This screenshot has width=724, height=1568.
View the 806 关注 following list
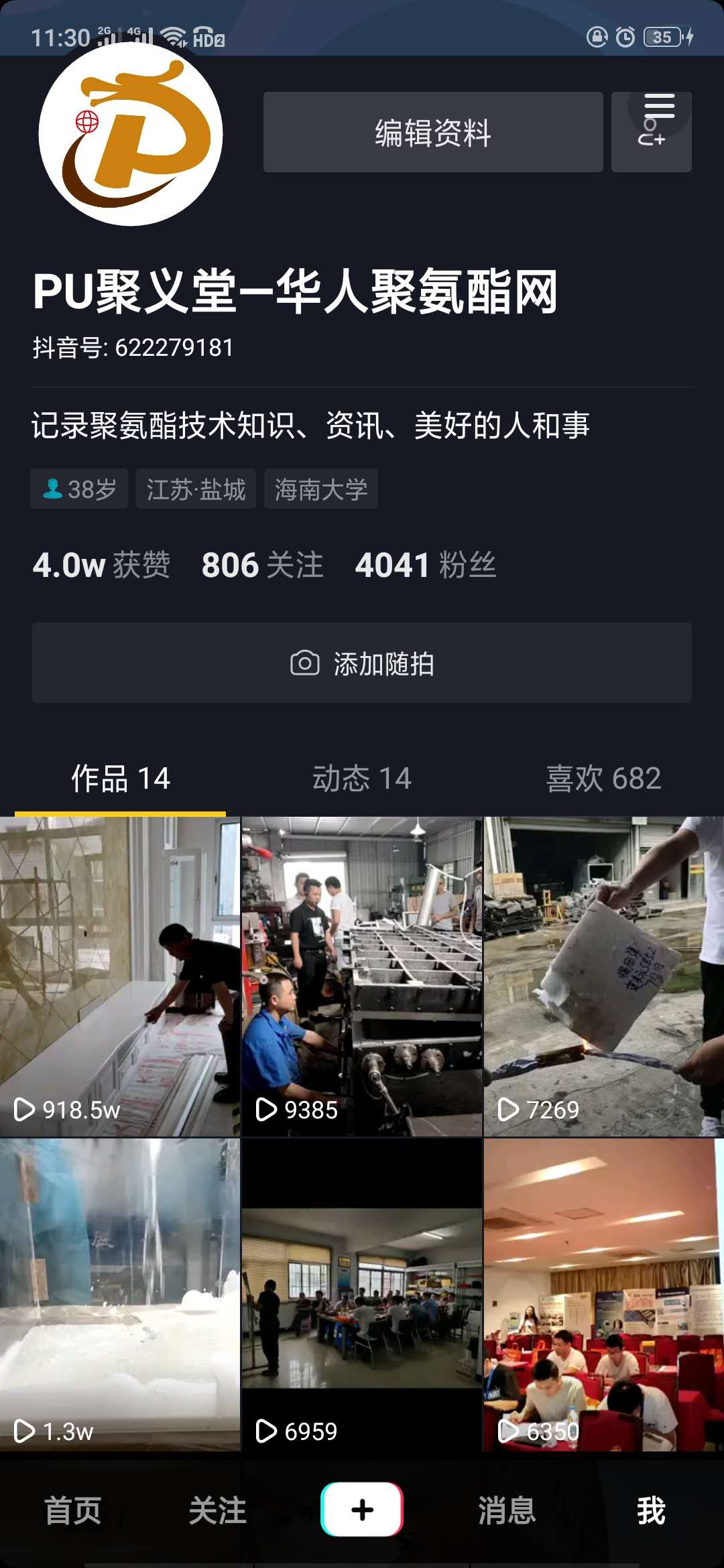(262, 565)
